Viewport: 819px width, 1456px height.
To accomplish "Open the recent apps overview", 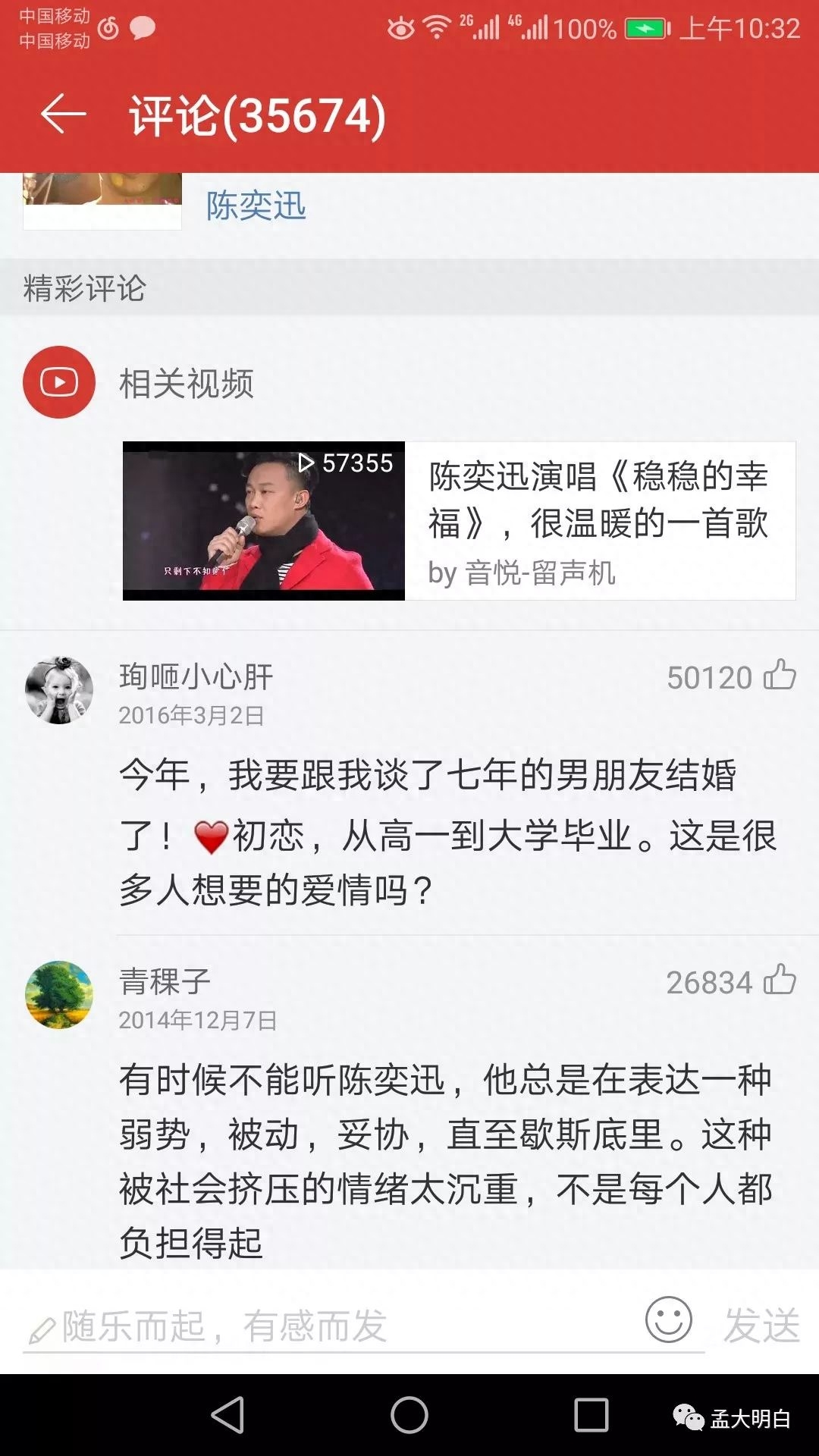I will click(591, 1415).
